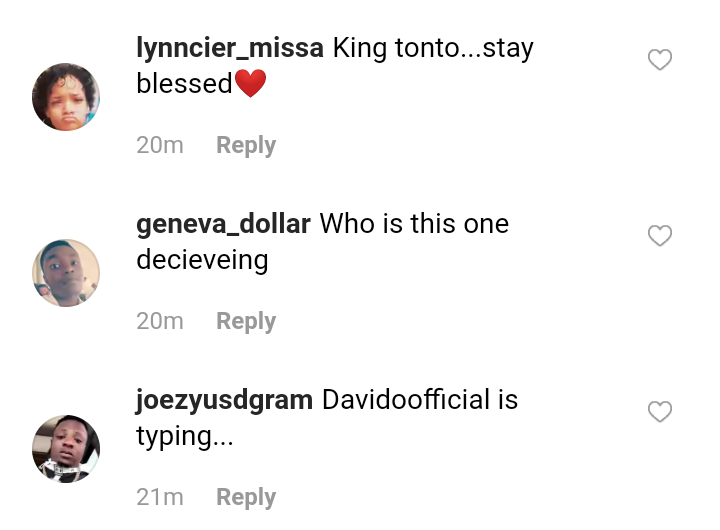This screenshot has width=720, height=530.
Task: Open the geneva_dollar username link
Action: click(x=223, y=224)
